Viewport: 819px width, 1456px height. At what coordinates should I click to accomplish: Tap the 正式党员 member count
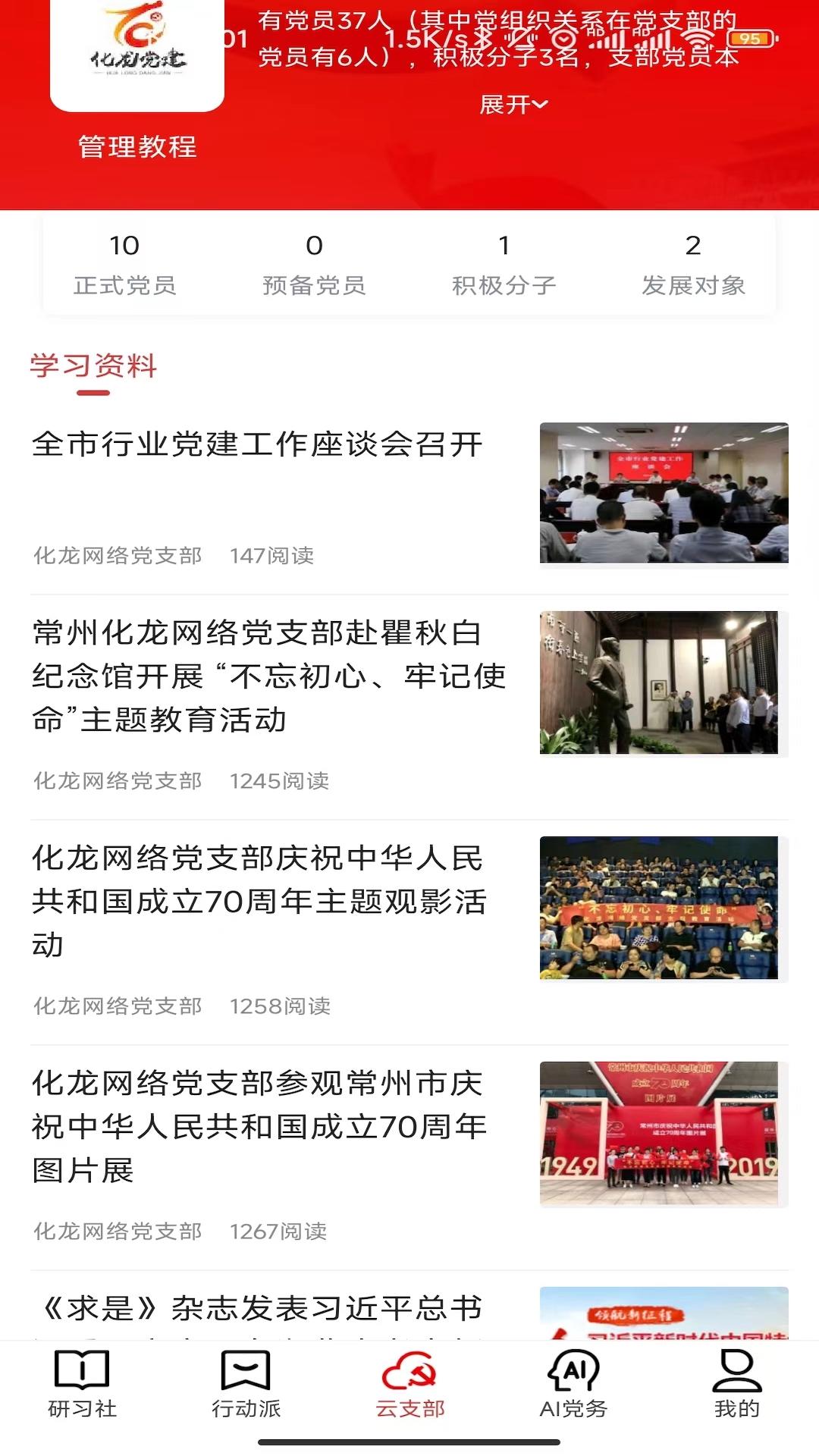click(x=125, y=264)
